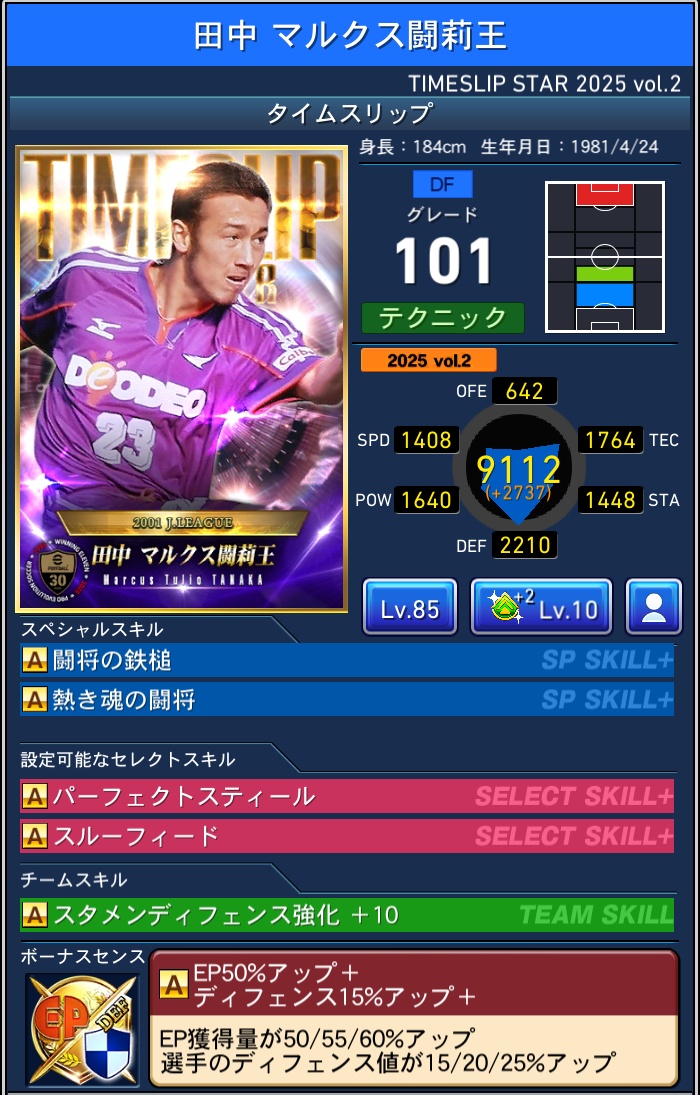Open the スルーフィード select skill
The height and width of the screenshot is (1095, 700).
(x=347, y=835)
